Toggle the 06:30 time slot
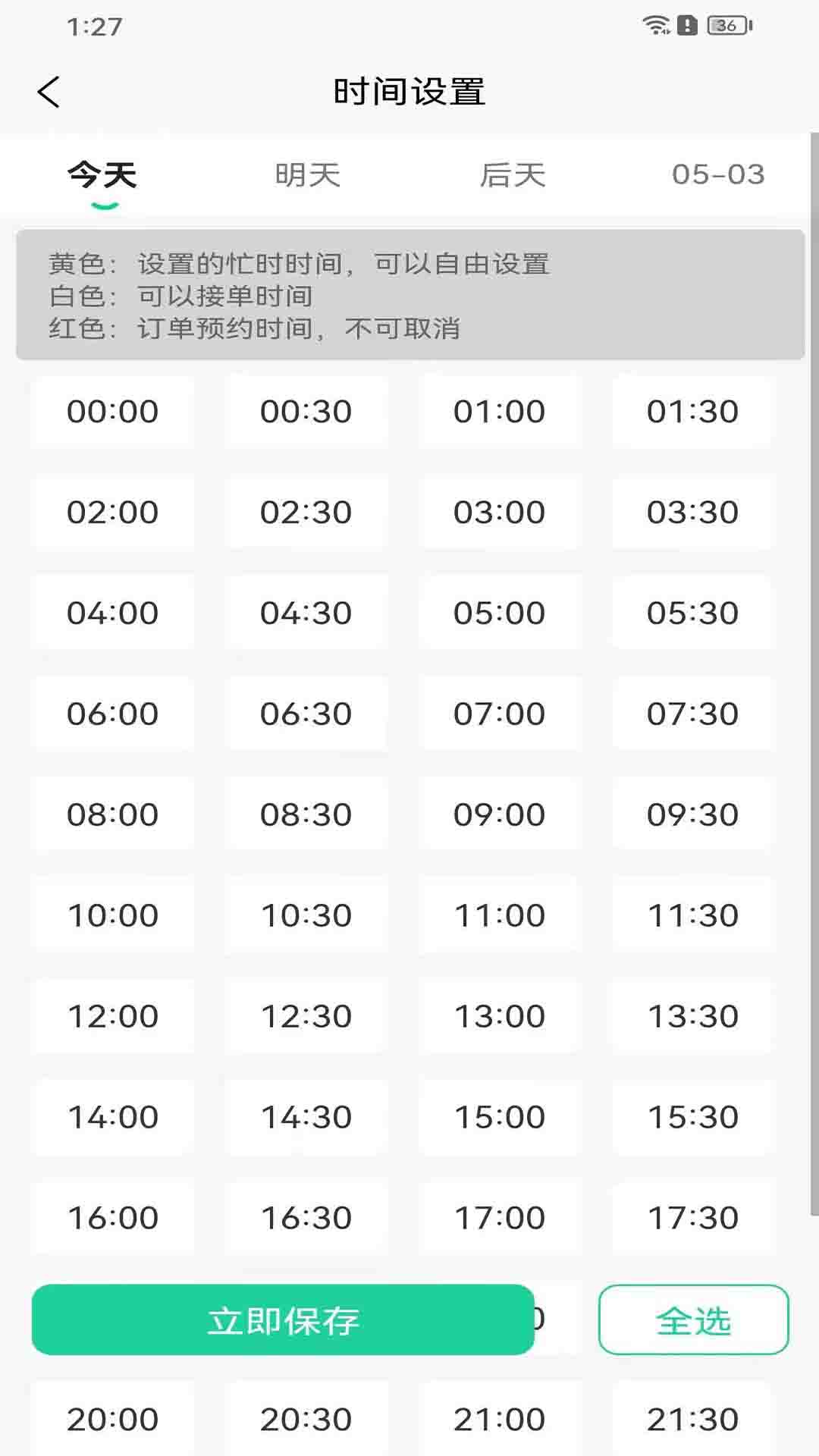Image resolution: width=819 pixels, height=1456 pixels. (x=306, y=714)
